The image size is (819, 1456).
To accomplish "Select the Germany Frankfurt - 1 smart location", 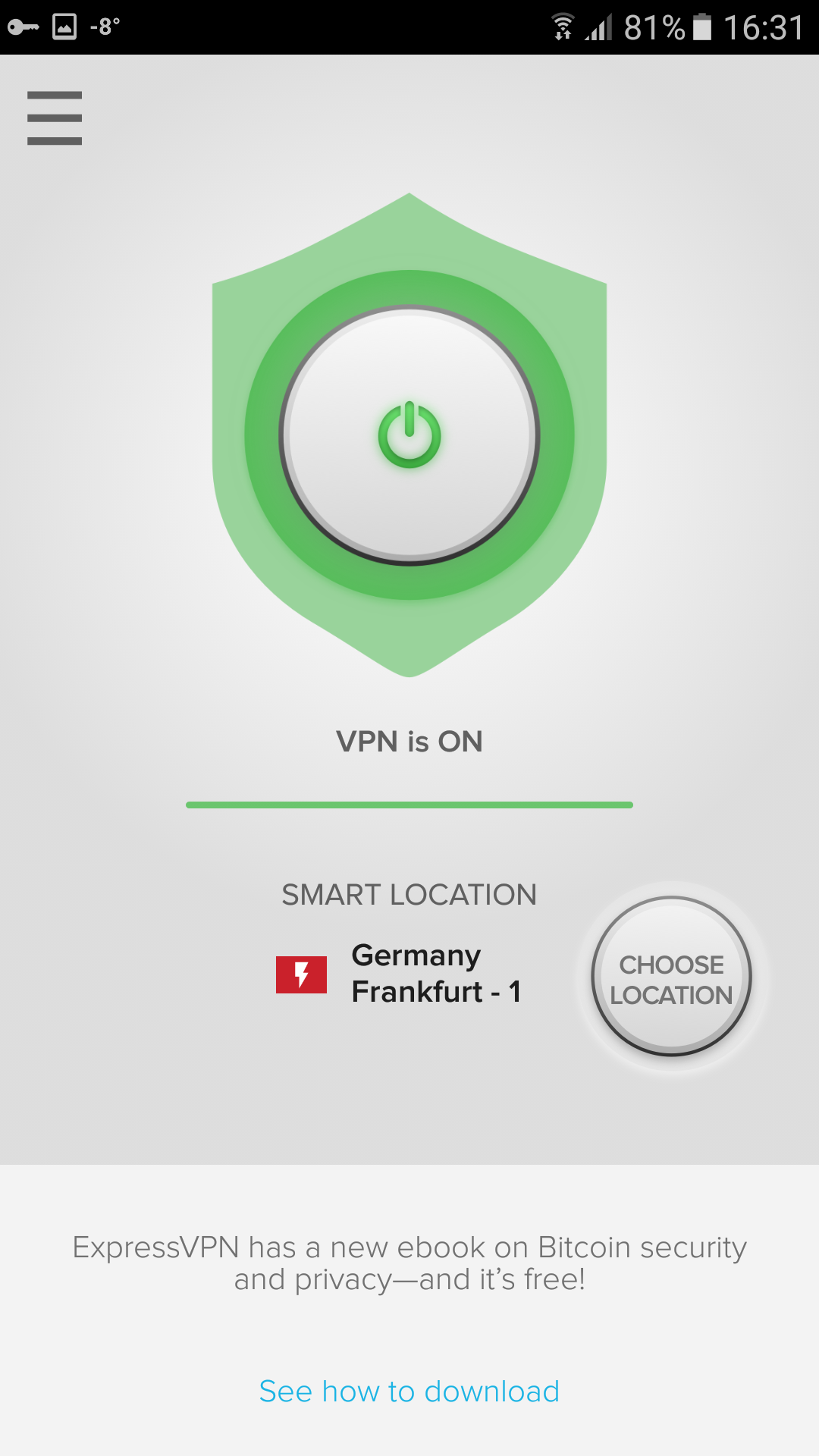I will (x=416, y=974).
